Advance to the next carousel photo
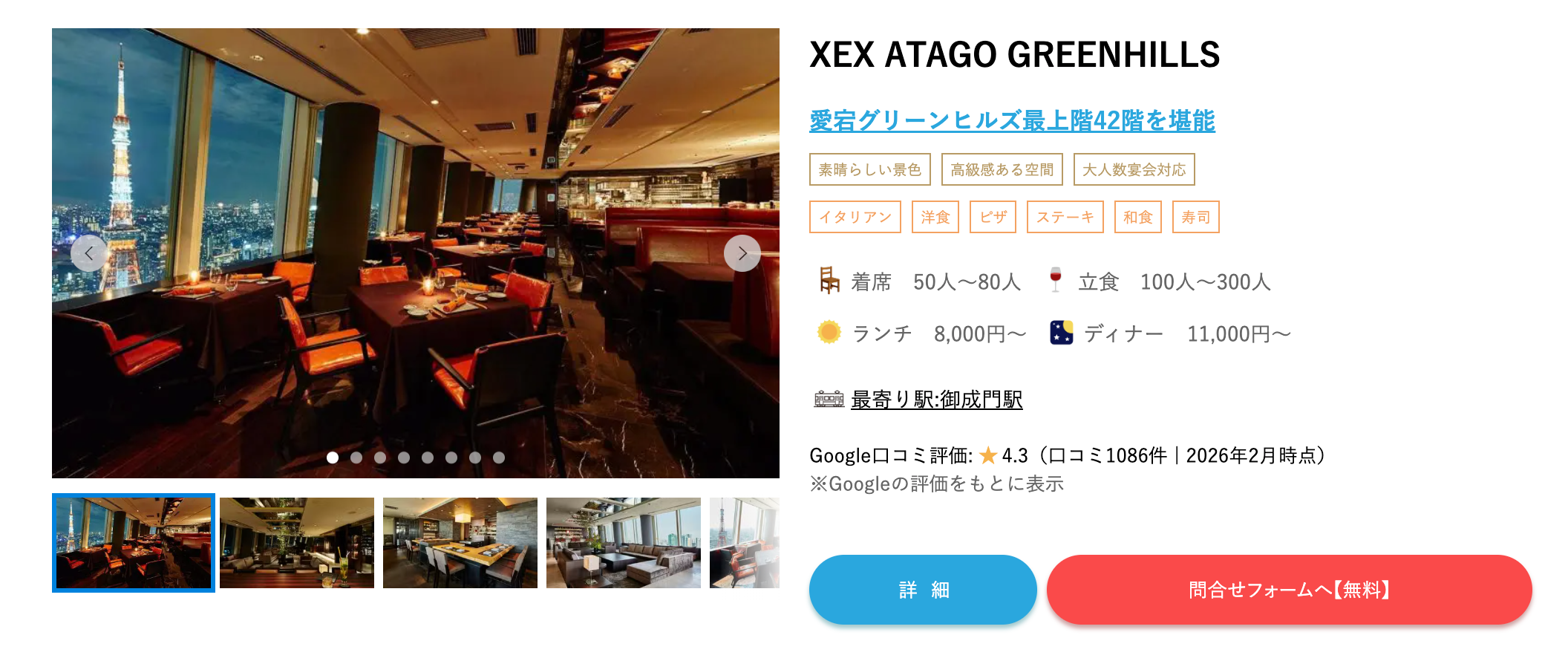The image size is (1568, 661). 742,253
